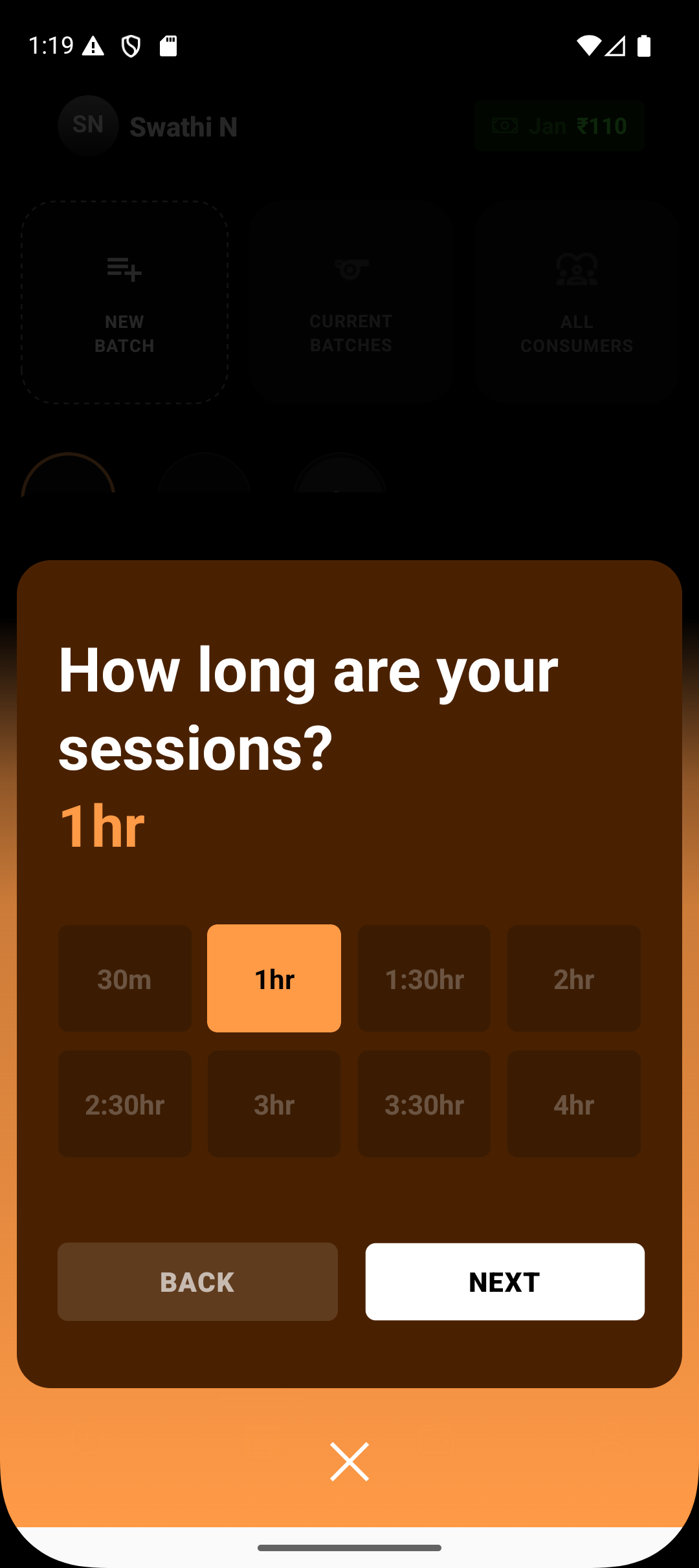Pick 1:30hr as session length
Screen dimensions: 699x1568
[x=424, y=978]
